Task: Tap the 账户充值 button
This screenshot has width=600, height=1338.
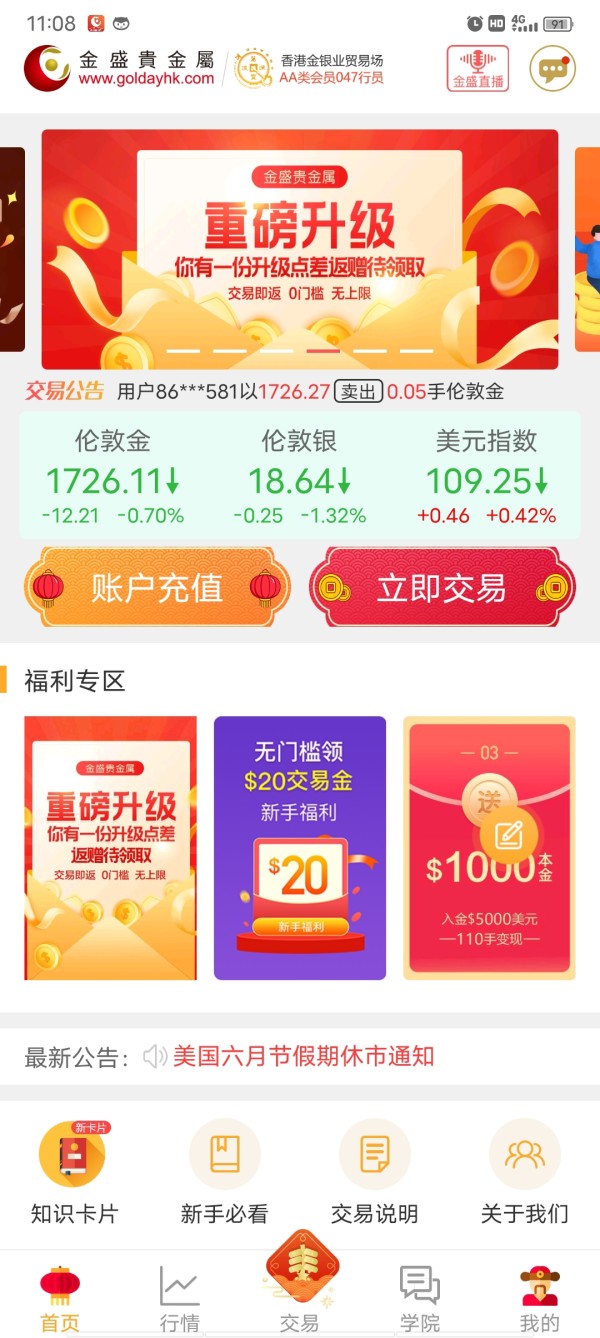Action: pos(157,587)
